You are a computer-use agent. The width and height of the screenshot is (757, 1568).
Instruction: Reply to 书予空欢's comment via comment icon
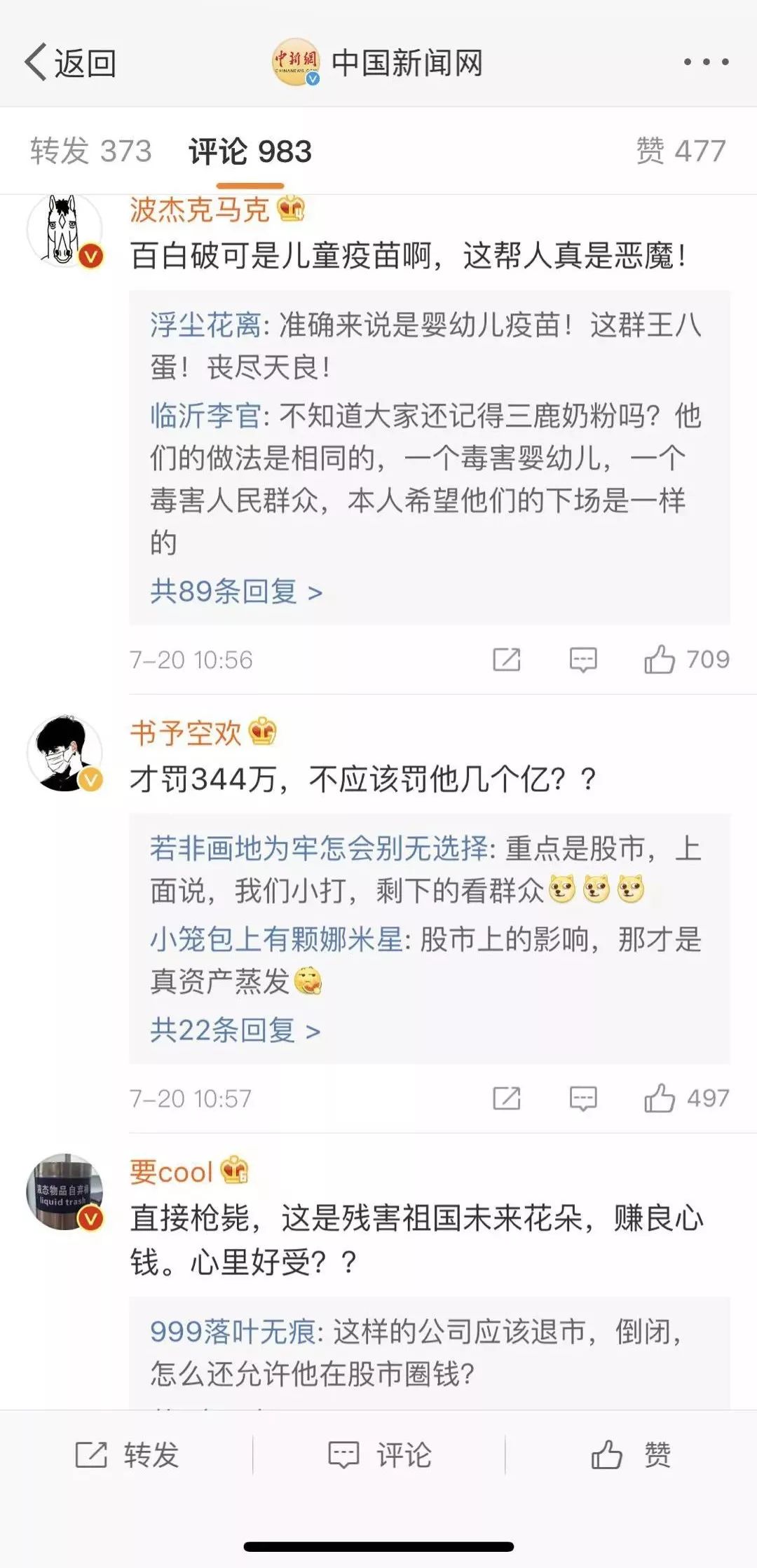[582, 1098]
